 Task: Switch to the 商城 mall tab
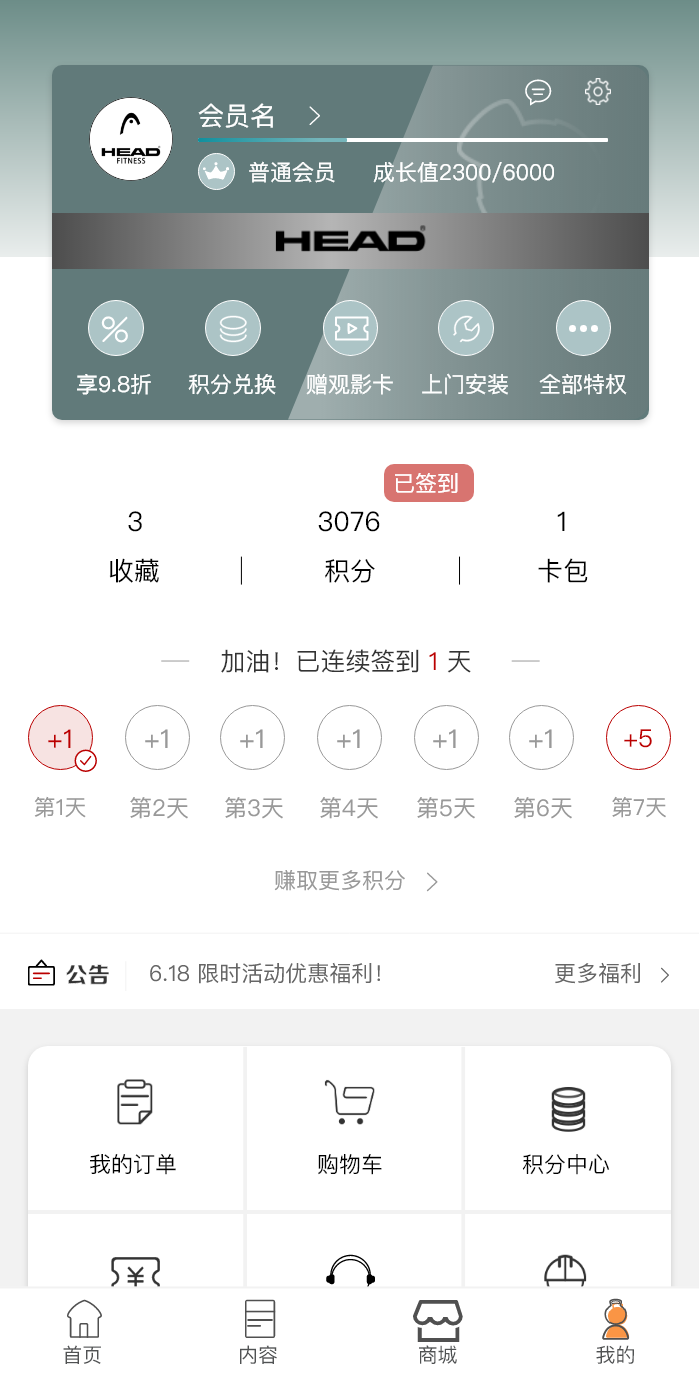[438, 1333]
